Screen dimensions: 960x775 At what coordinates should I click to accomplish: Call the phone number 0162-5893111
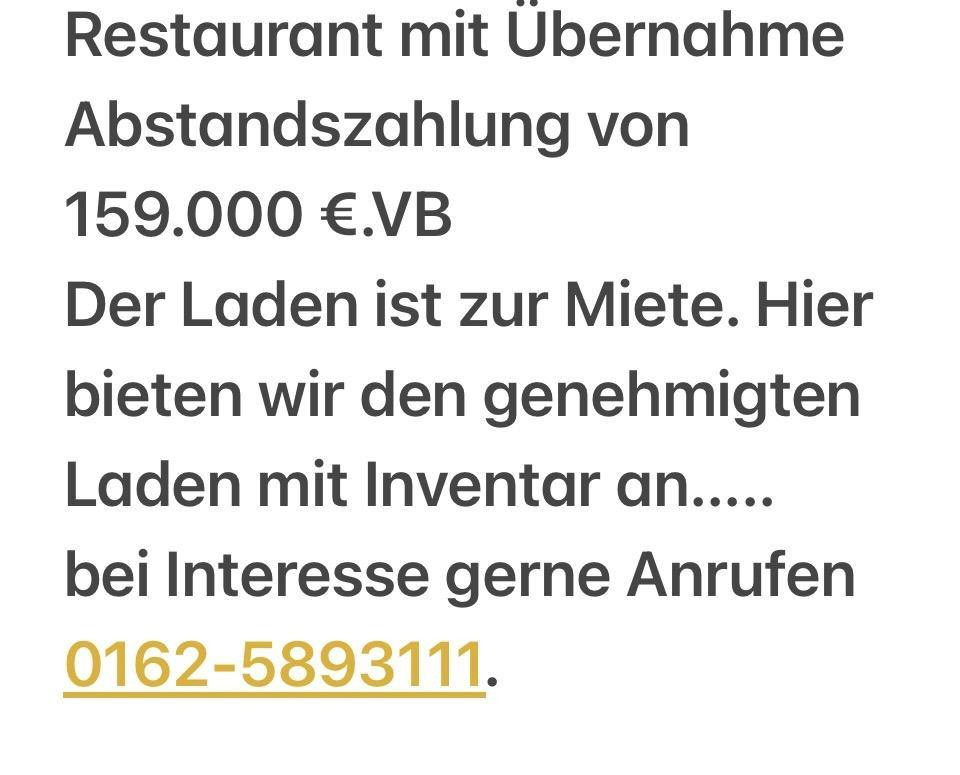click(x=274, y=666)
